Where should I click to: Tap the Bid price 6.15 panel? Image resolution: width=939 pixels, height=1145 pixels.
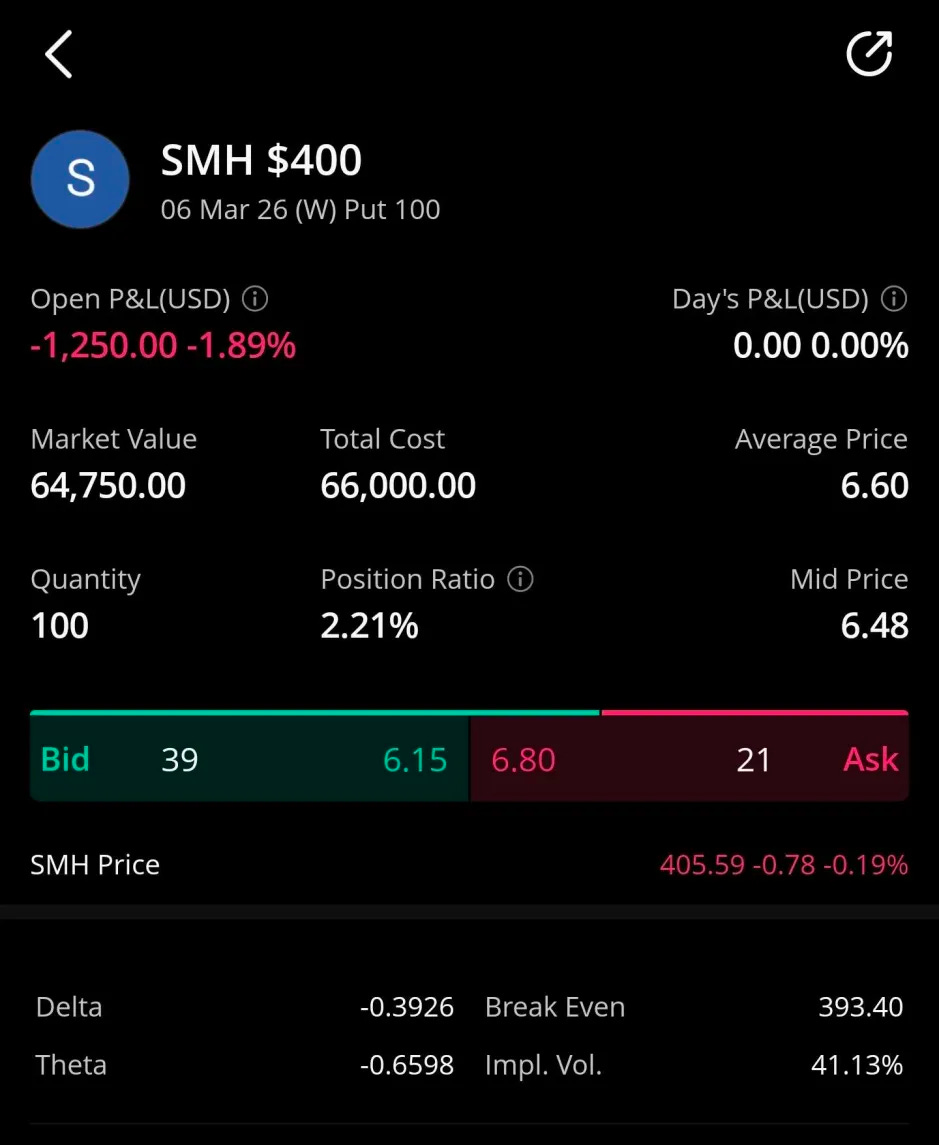point(250,760)
